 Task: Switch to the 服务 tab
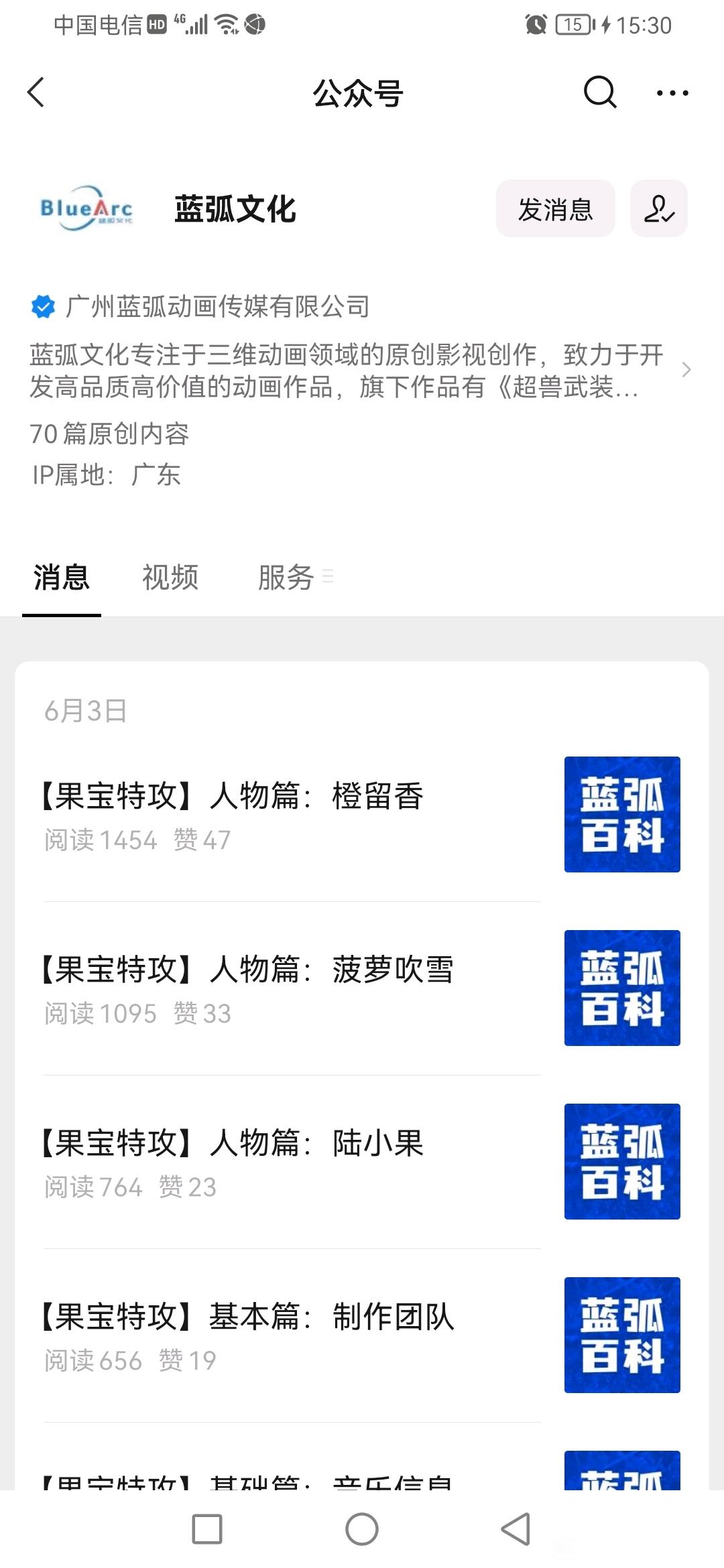click(x=295, y=577)
